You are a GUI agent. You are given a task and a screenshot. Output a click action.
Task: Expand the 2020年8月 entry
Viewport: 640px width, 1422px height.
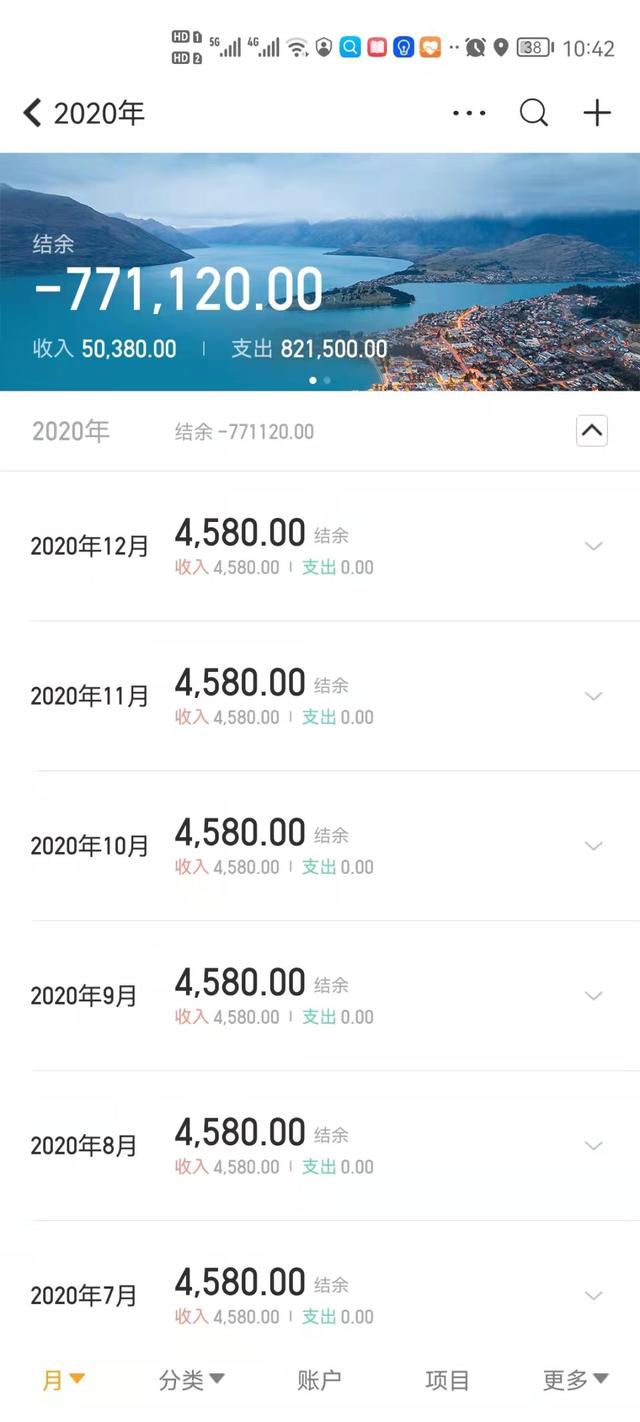coord(593,1146)
